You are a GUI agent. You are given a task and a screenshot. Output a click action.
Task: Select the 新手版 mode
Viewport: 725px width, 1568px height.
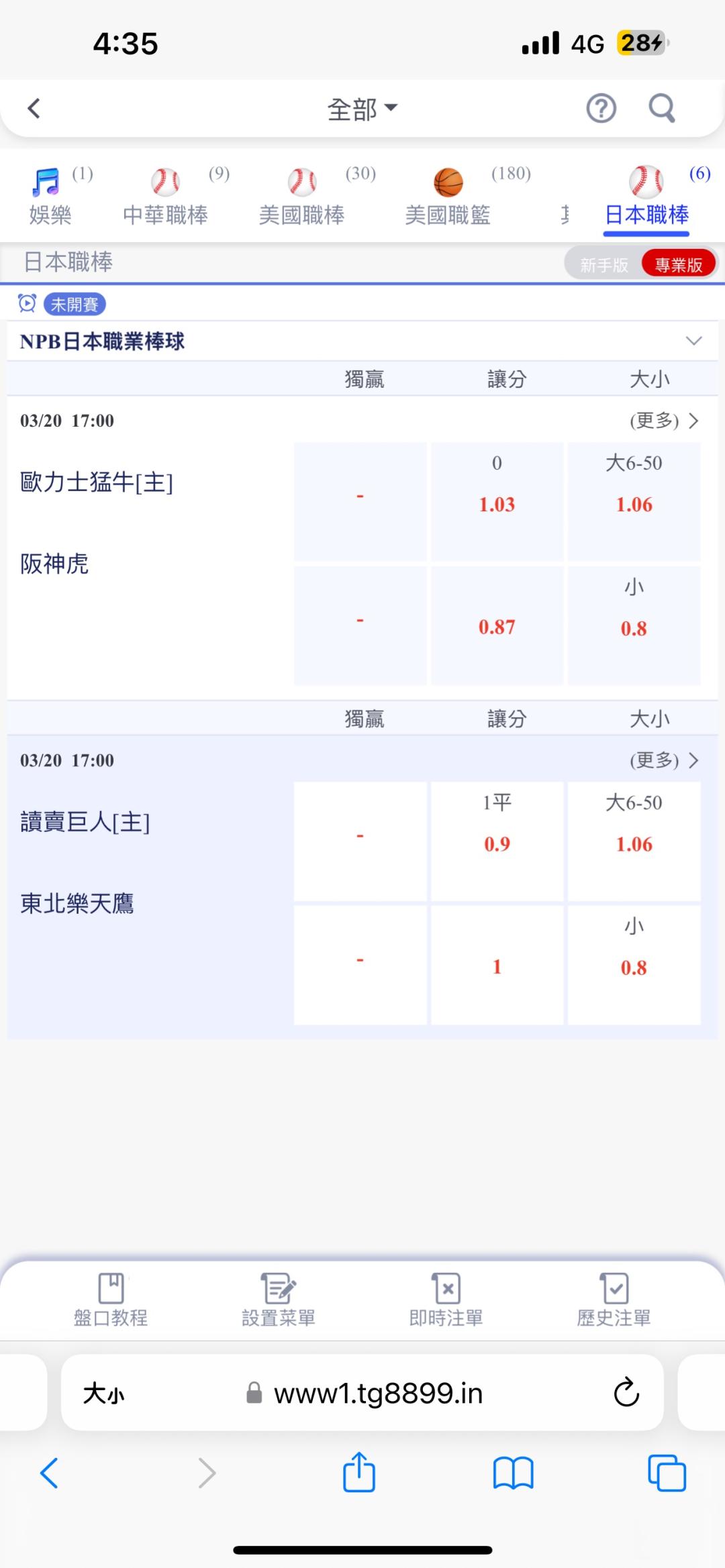(604, 264)
